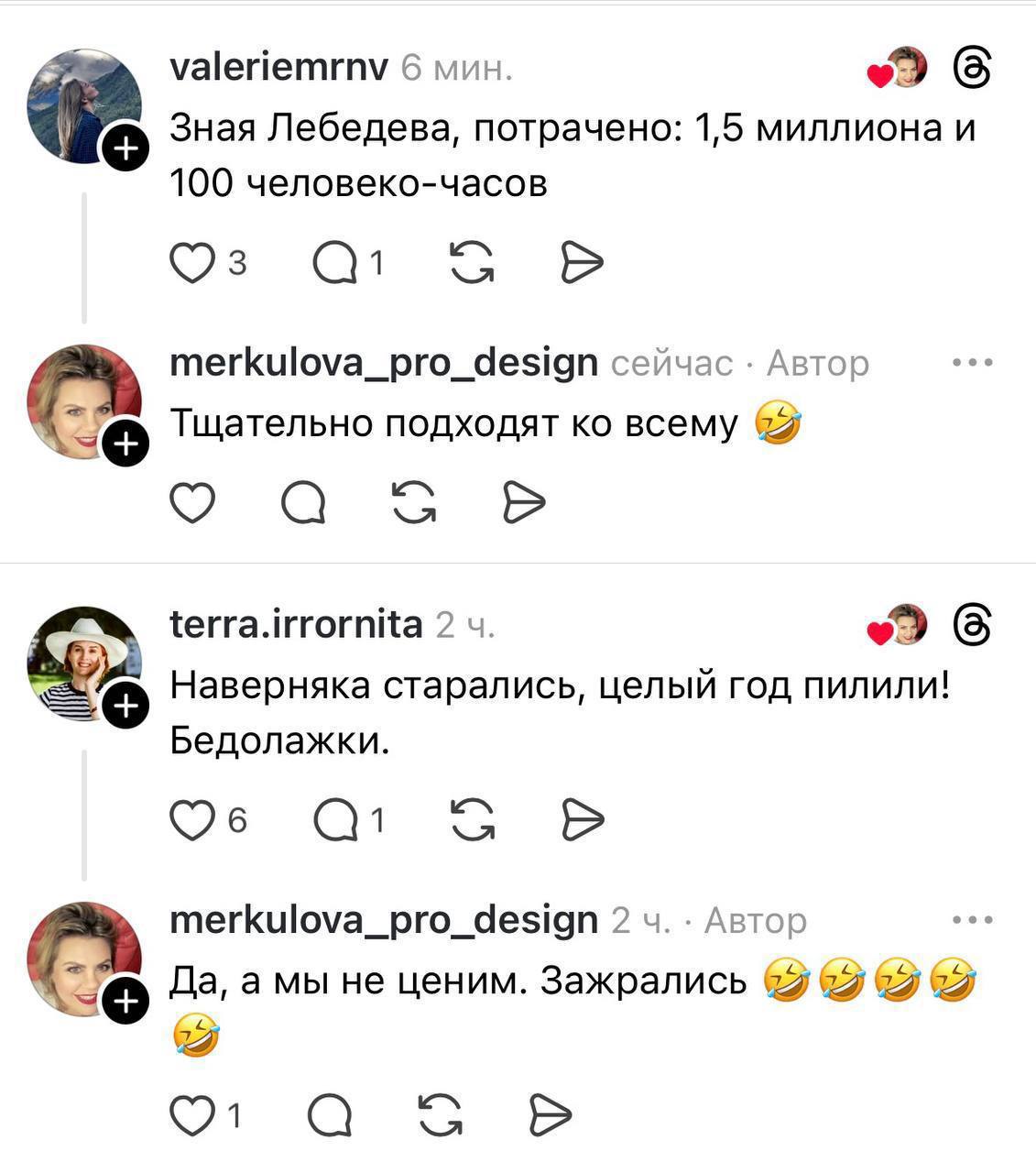Open overflow menu on the 'Зажрались' reply

tap(973, 919)
